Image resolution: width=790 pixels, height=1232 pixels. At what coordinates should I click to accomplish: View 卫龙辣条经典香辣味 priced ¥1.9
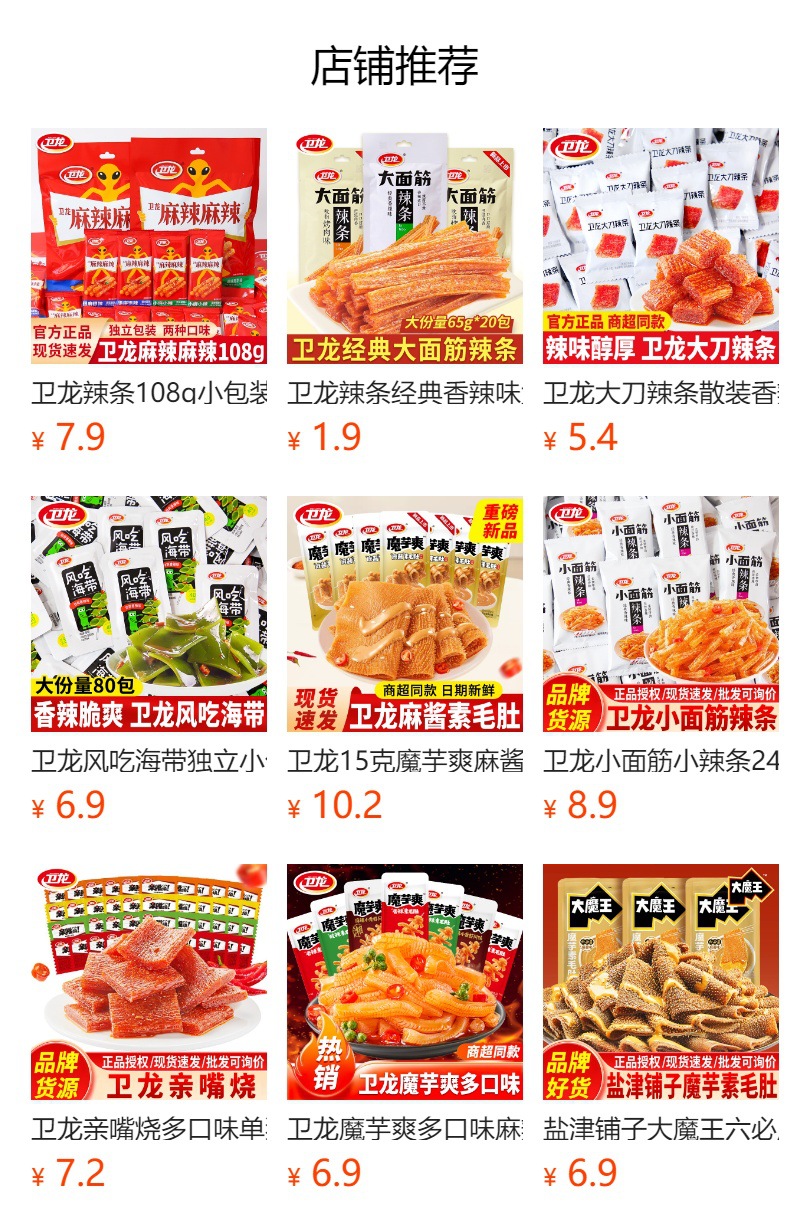405,246
